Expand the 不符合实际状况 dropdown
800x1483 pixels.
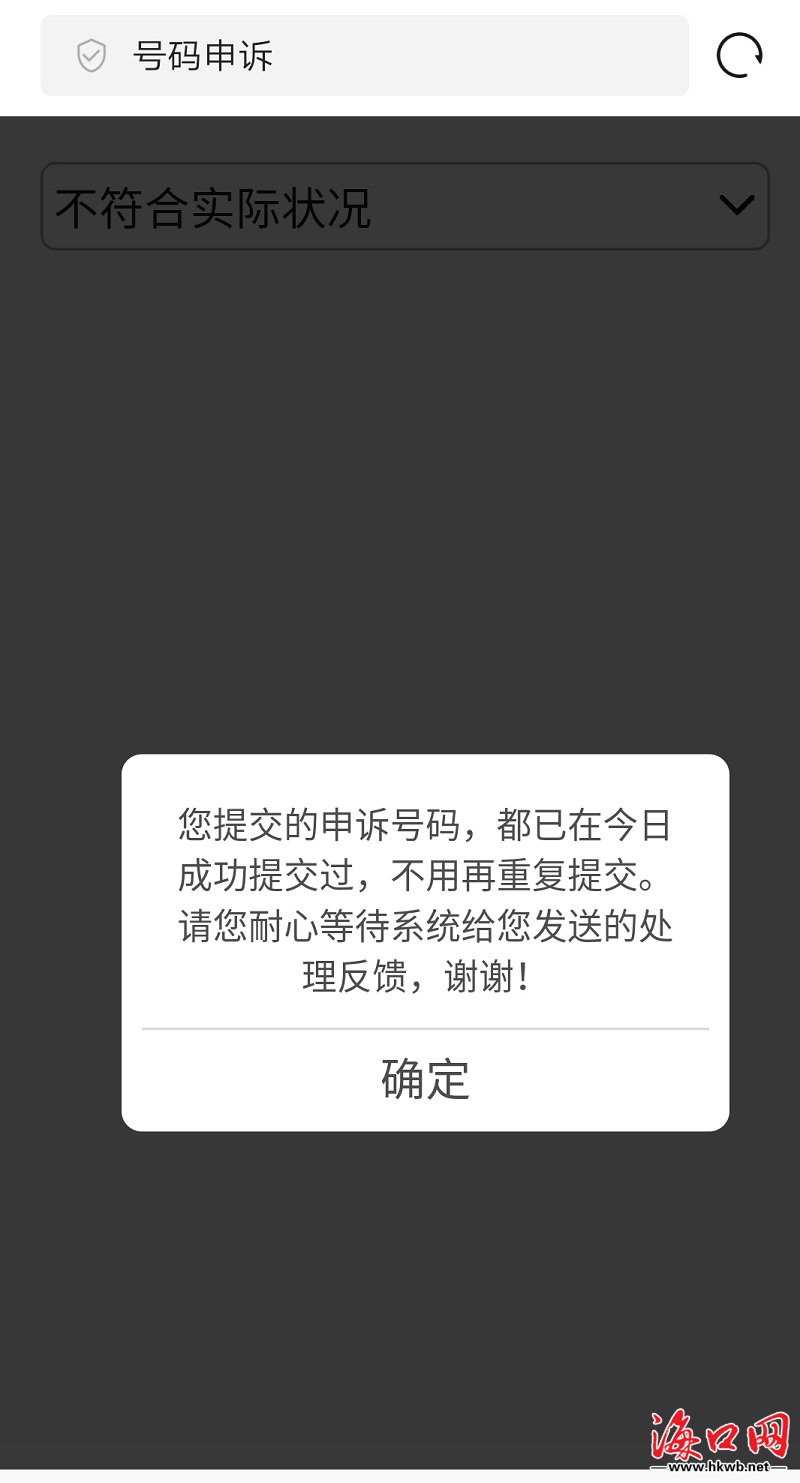coord(405,206)
